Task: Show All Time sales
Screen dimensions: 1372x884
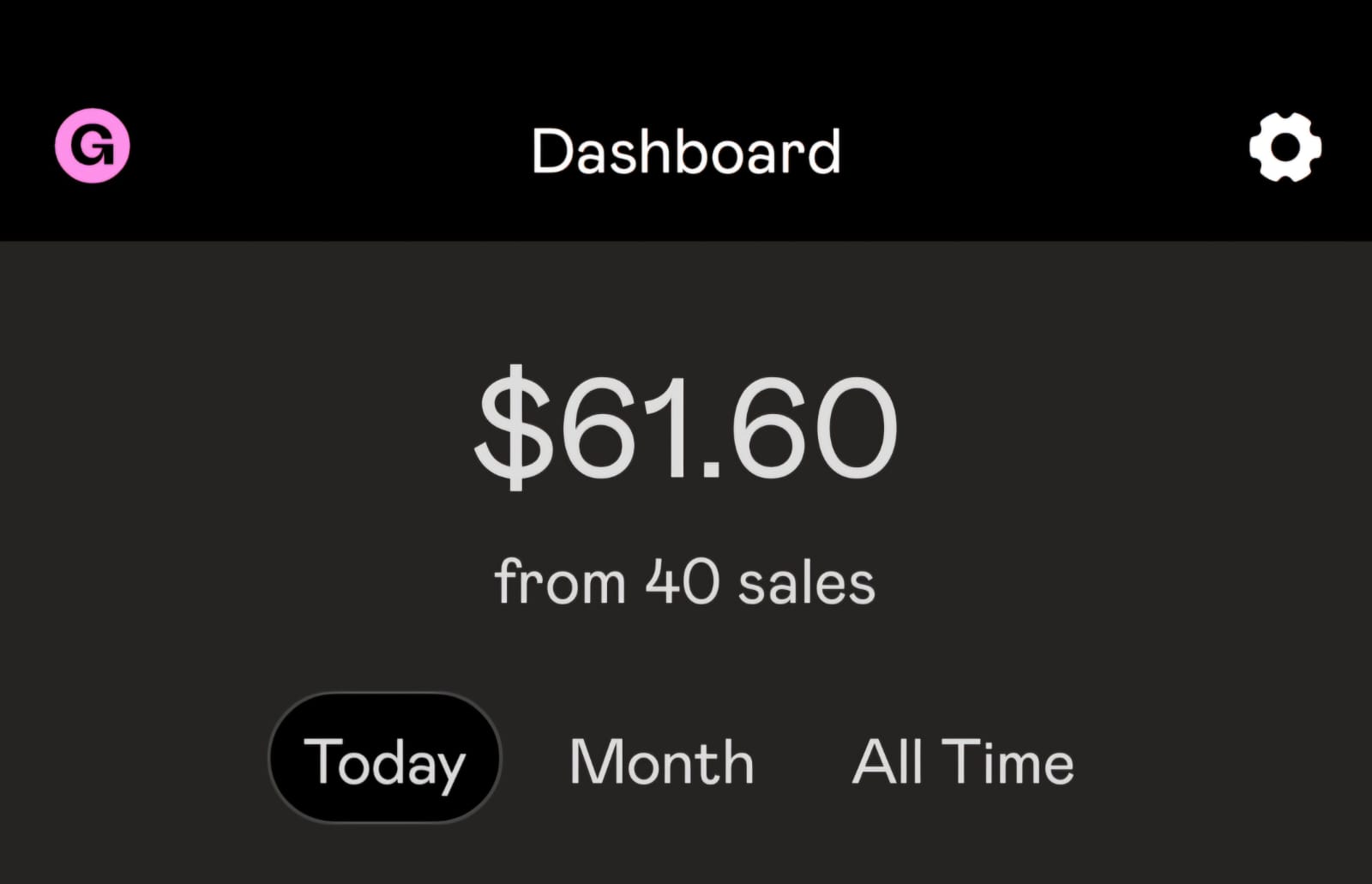Action: point(963,761)
